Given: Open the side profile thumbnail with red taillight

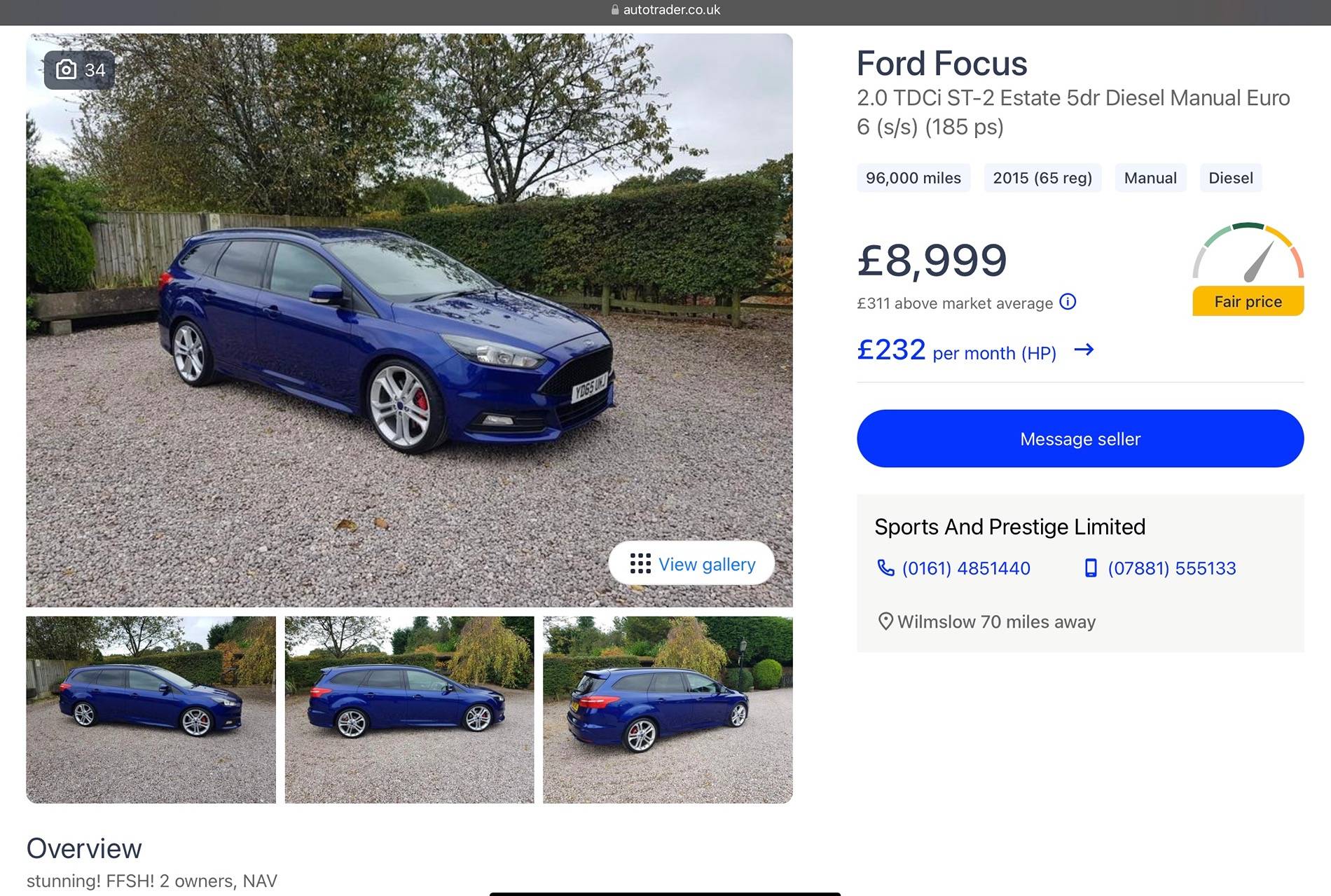Looking at the screenshot, I should pyautogui.click(x=409, y=709).
